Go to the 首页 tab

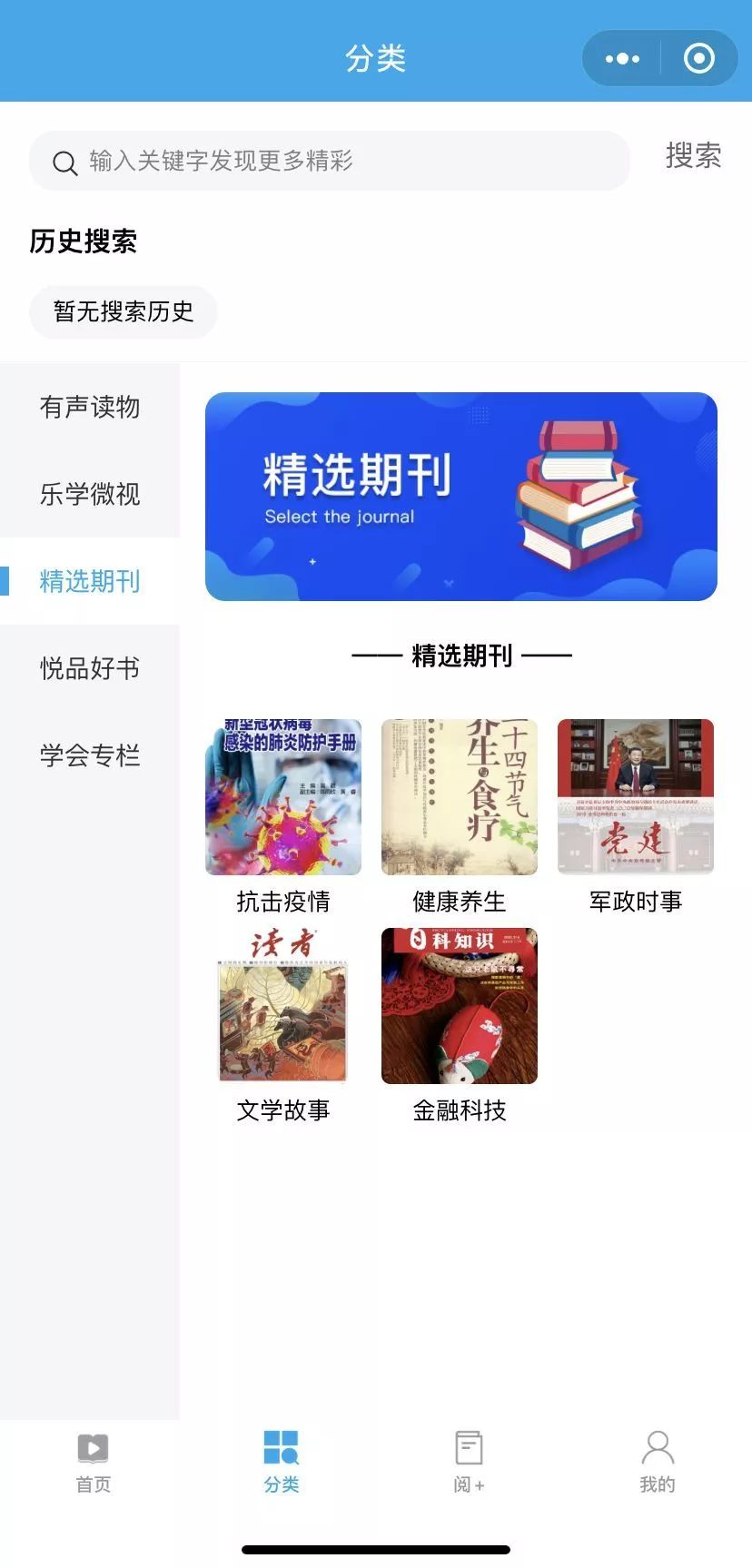(93, 1462)
